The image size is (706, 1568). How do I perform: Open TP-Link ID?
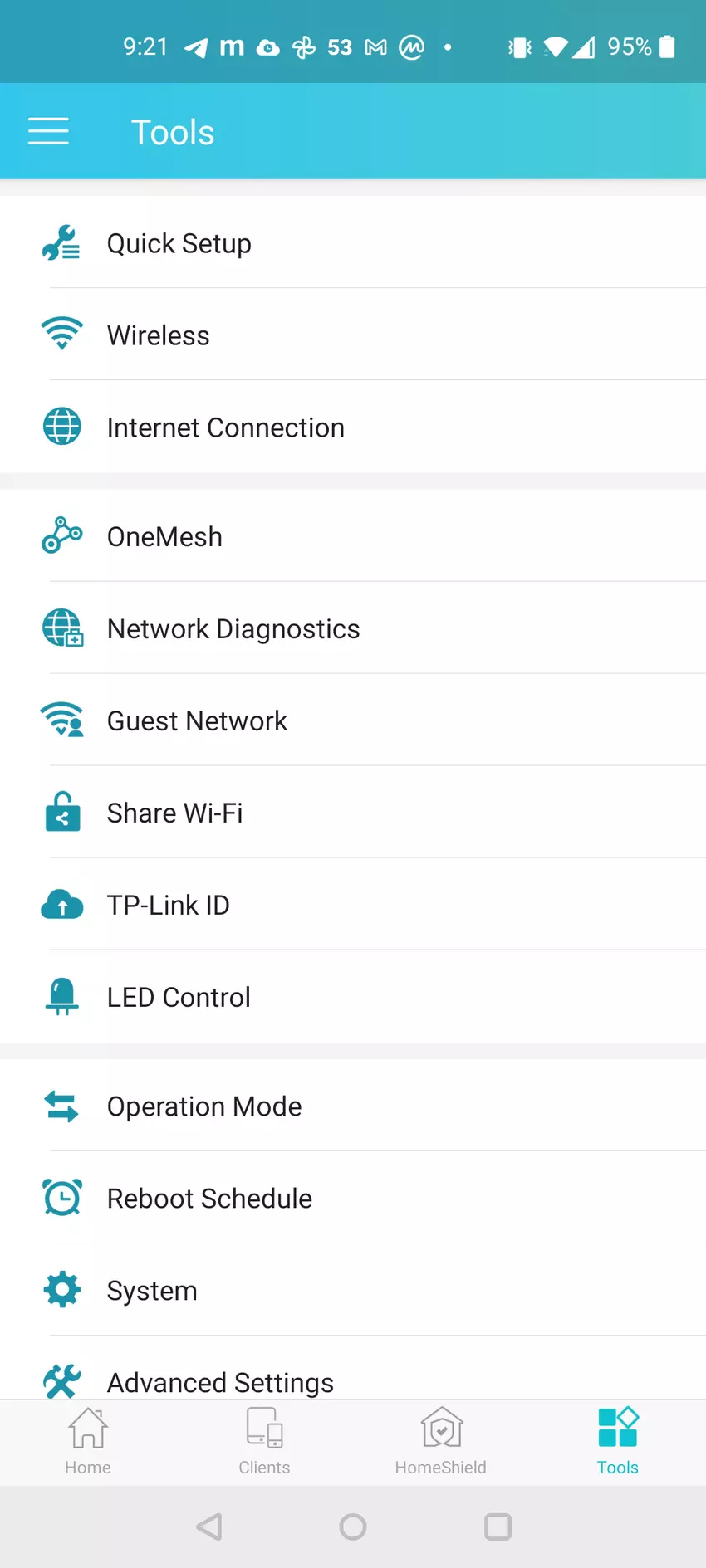click(x=168, y=905)
